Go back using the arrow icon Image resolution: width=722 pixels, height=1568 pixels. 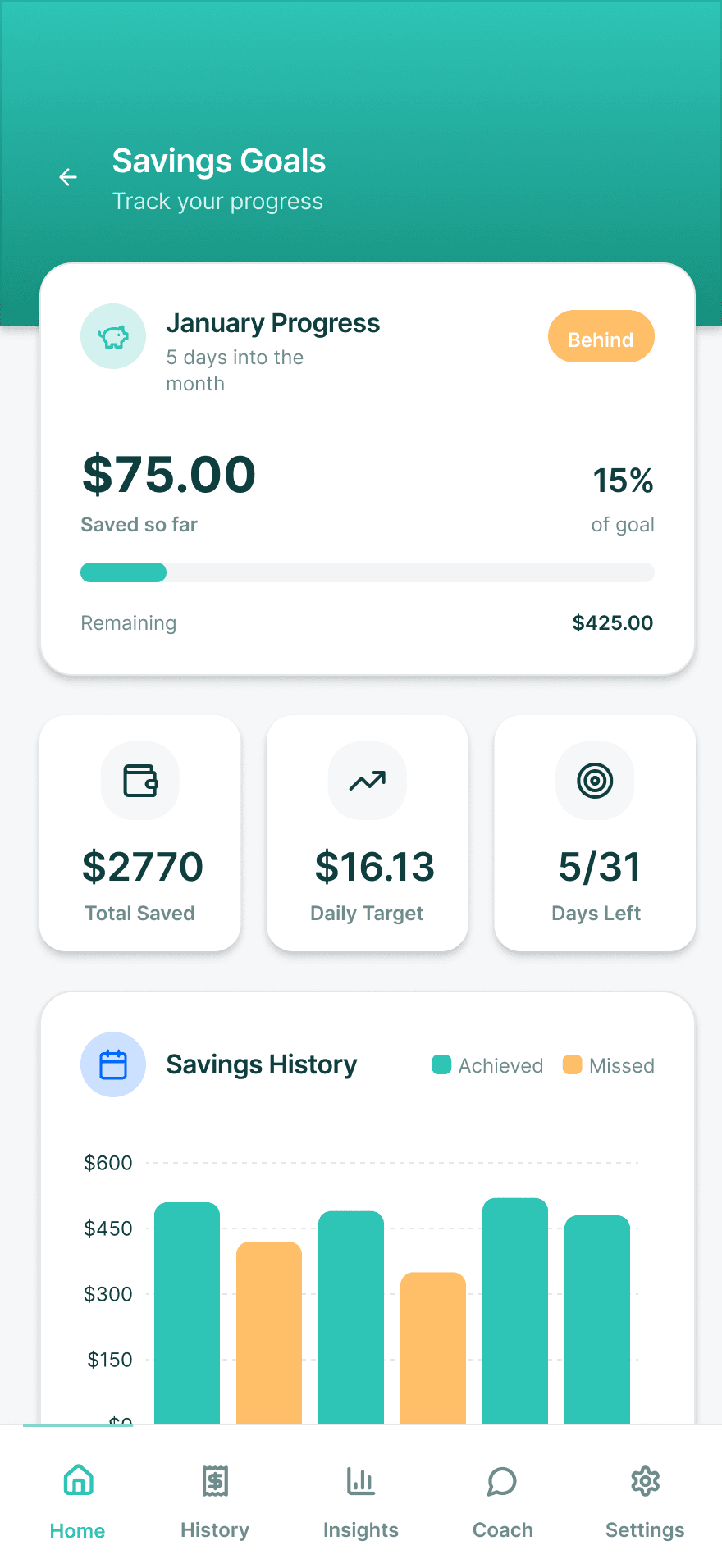pos(68,177)
